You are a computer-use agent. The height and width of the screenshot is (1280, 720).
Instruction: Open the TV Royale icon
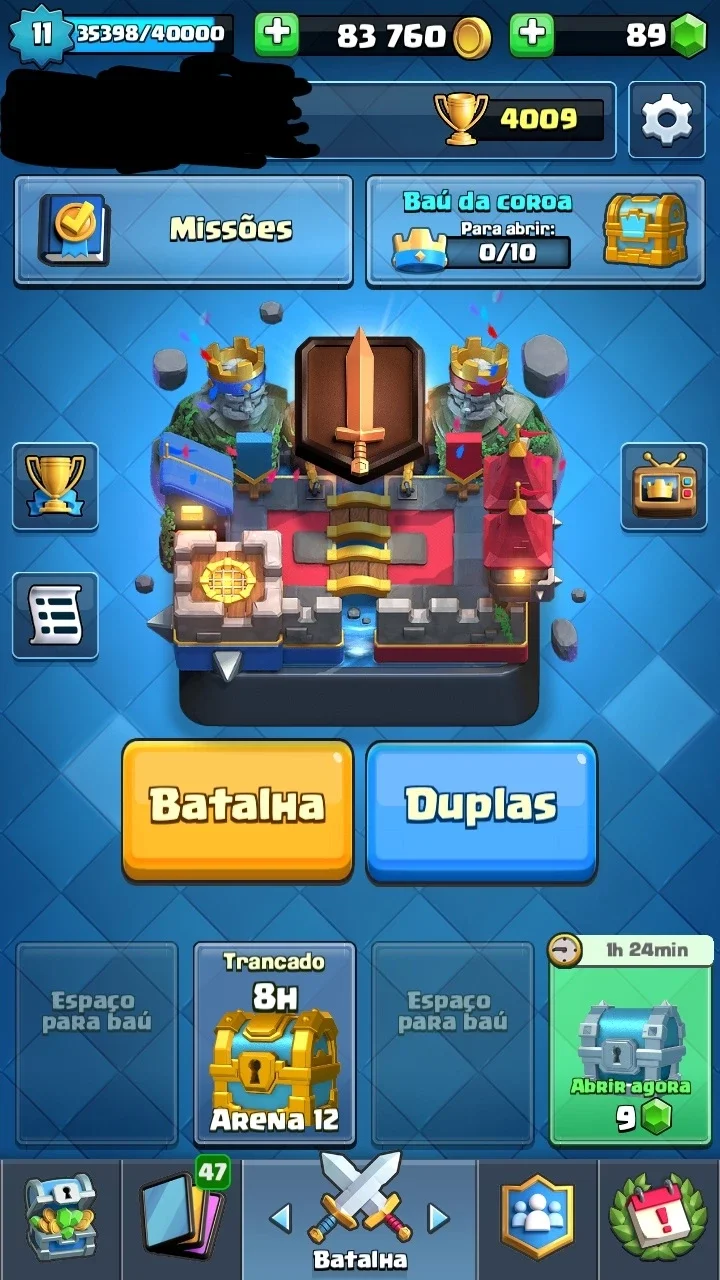pos(663,486)
